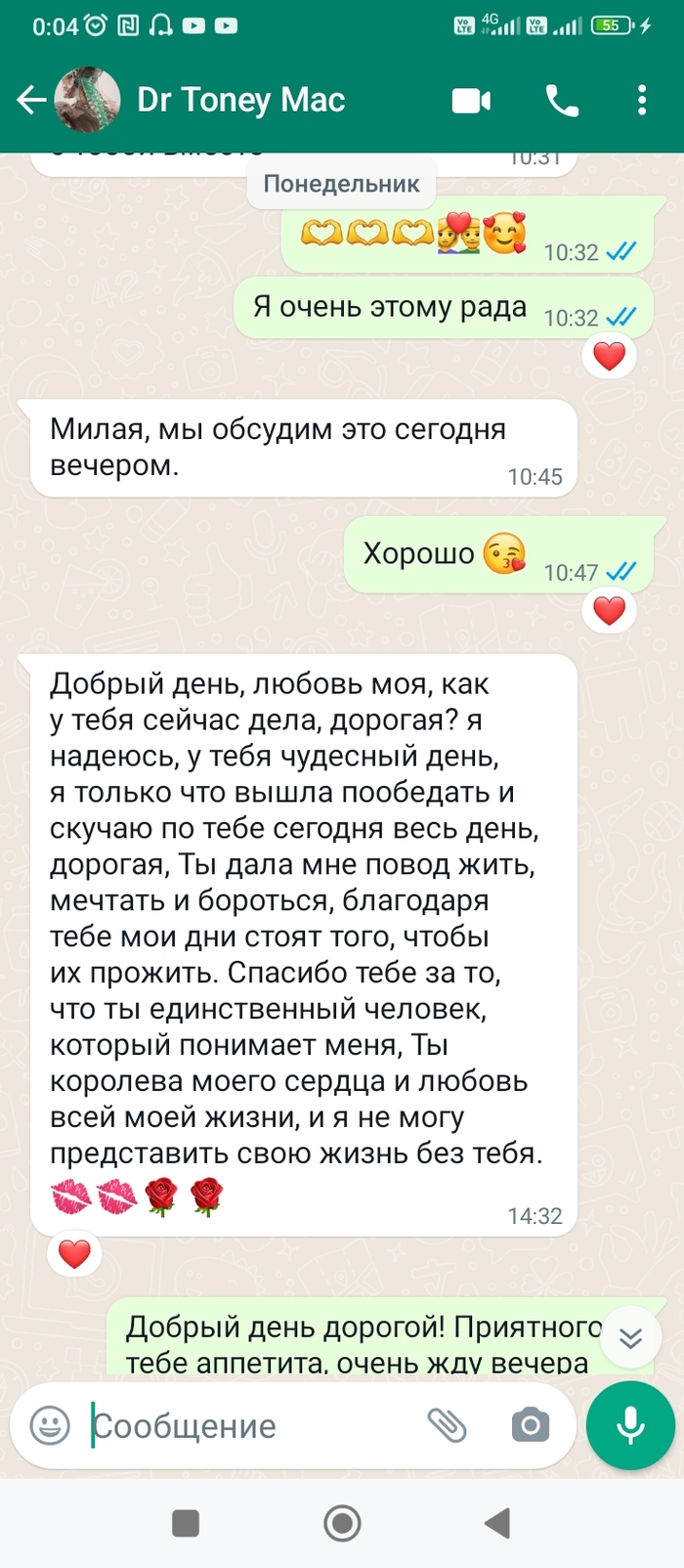Tap the system back triangle
The height and width of the screenshot is (1568, 684).
click(497, 1522)
